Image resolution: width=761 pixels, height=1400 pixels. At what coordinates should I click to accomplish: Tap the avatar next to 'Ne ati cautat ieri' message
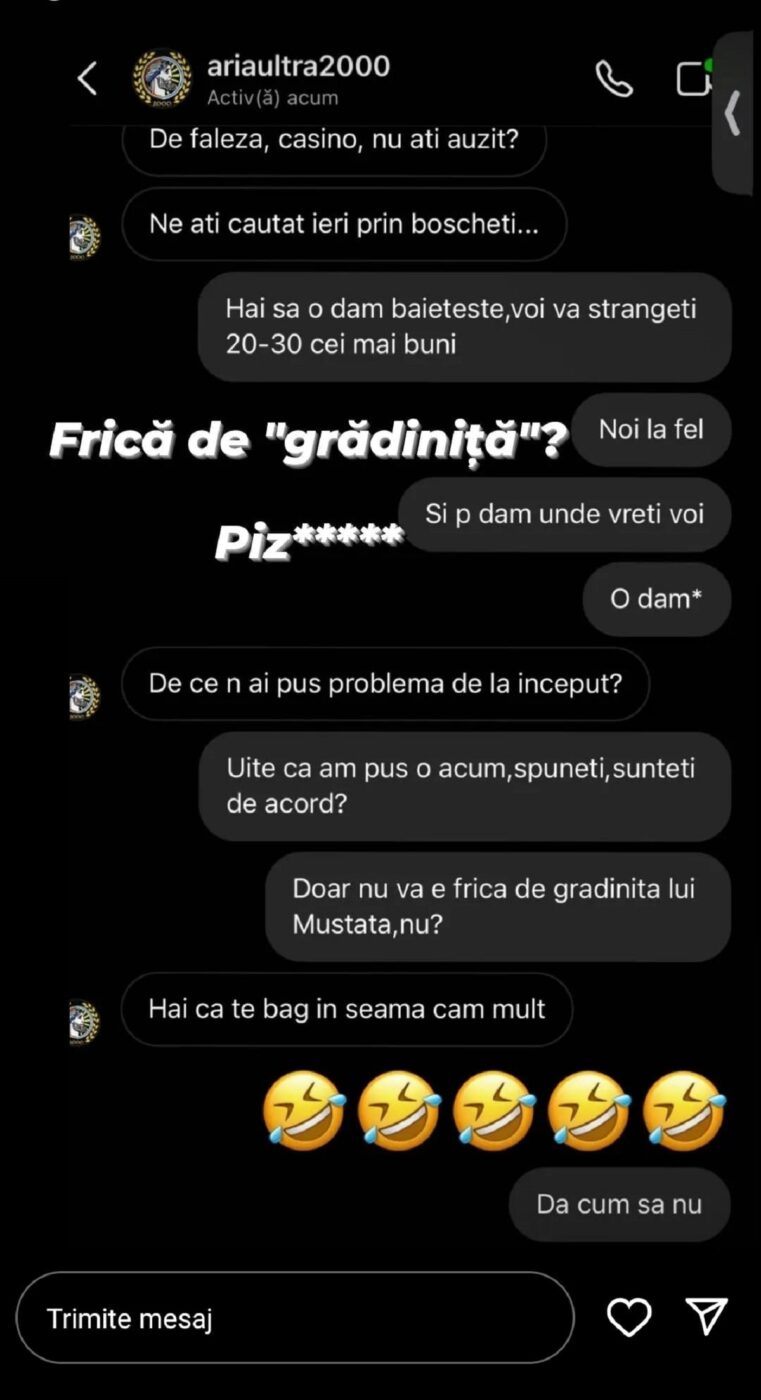pyautogui.click(x=84, y=237)
